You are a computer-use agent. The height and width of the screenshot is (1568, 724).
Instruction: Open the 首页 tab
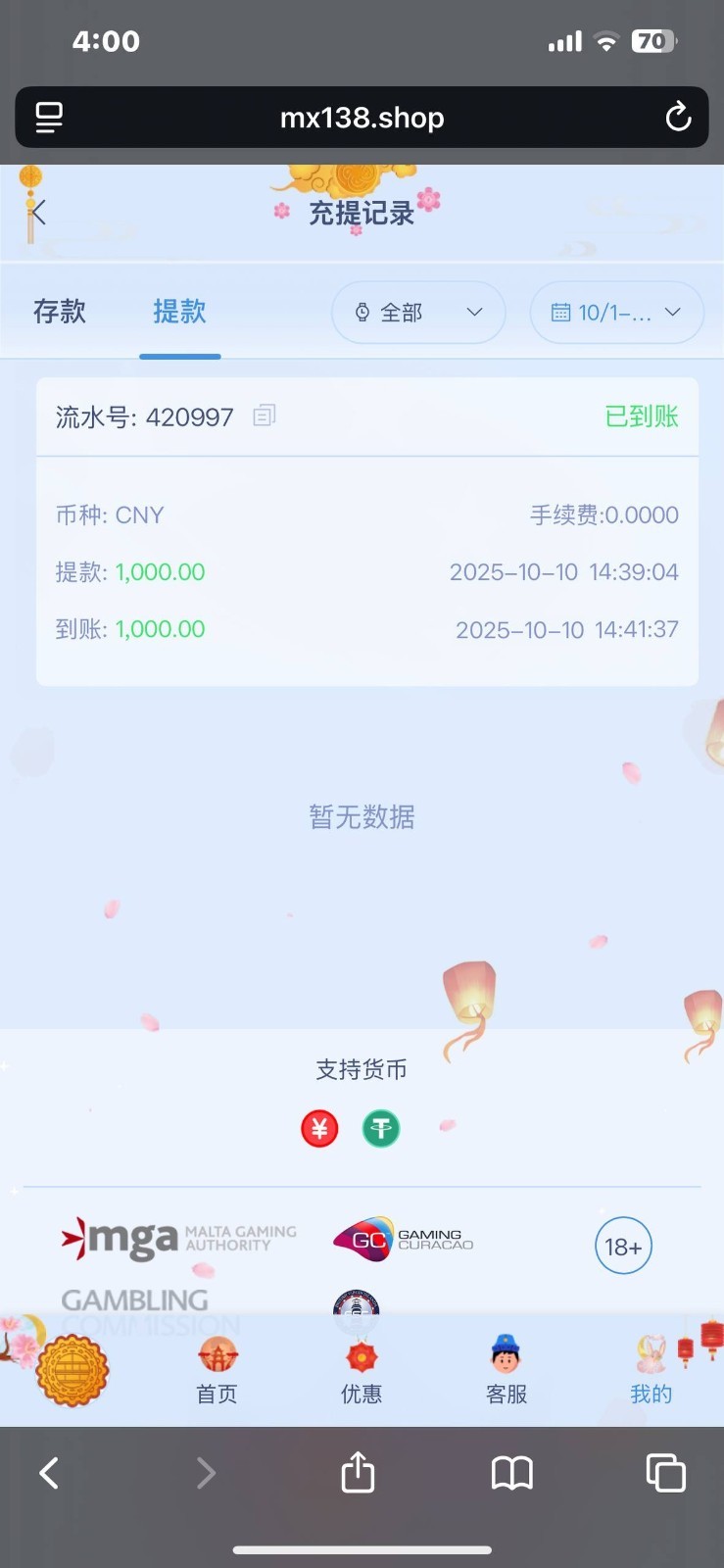[217, 1372]
